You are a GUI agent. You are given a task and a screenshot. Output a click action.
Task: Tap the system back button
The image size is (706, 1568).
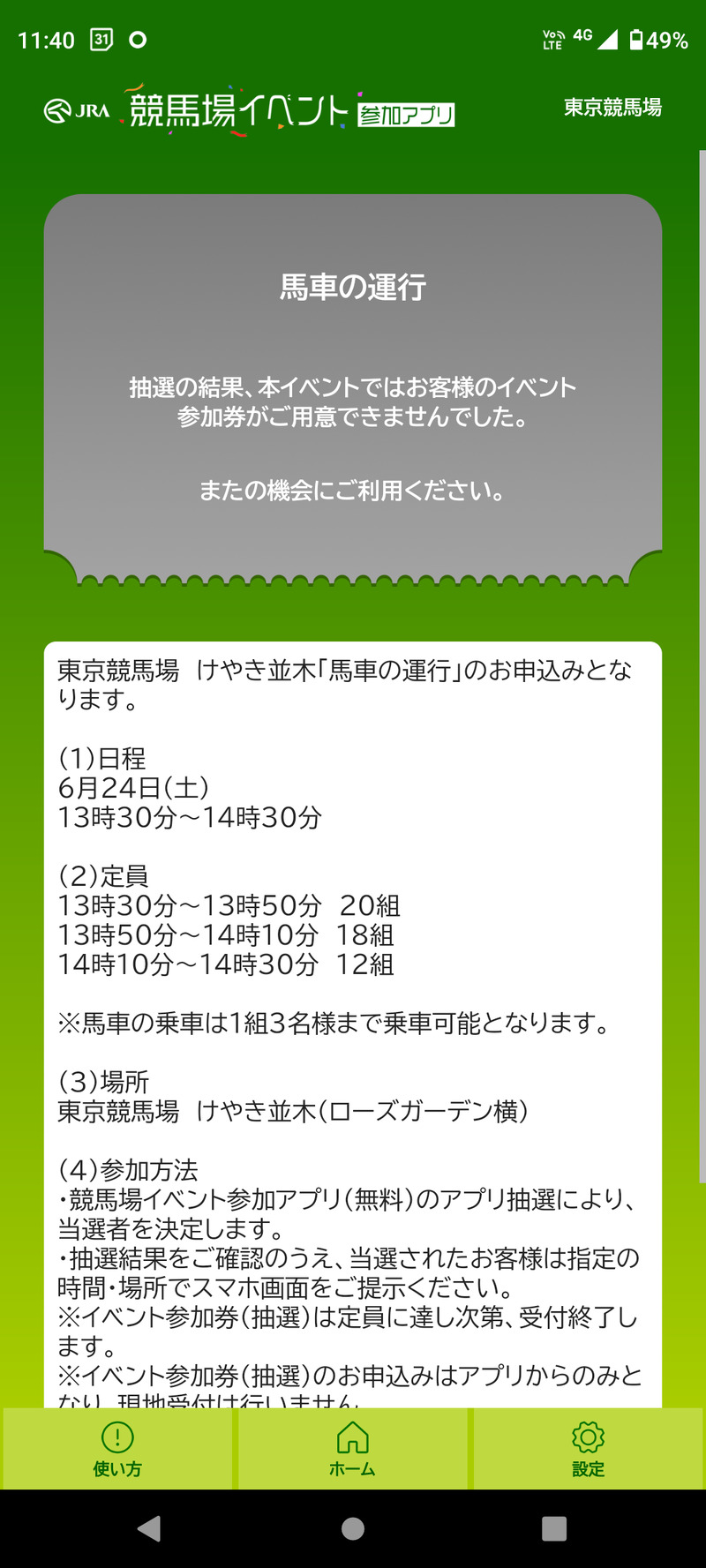coord(150,1528)
